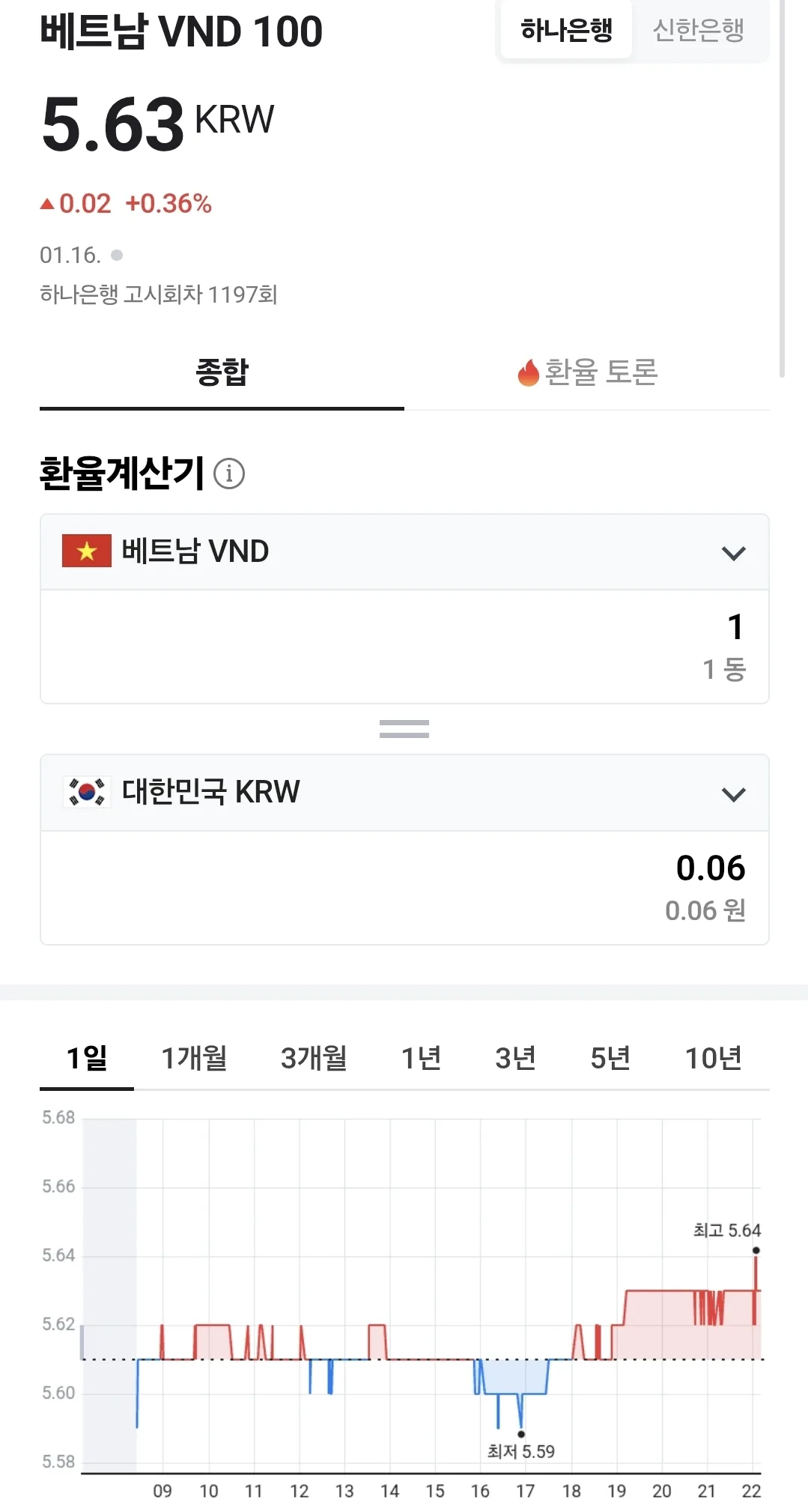This screenshot has height=1512, width=808.
Task: Show the 3년 chart period
Action: click(x=515, y=1058)
